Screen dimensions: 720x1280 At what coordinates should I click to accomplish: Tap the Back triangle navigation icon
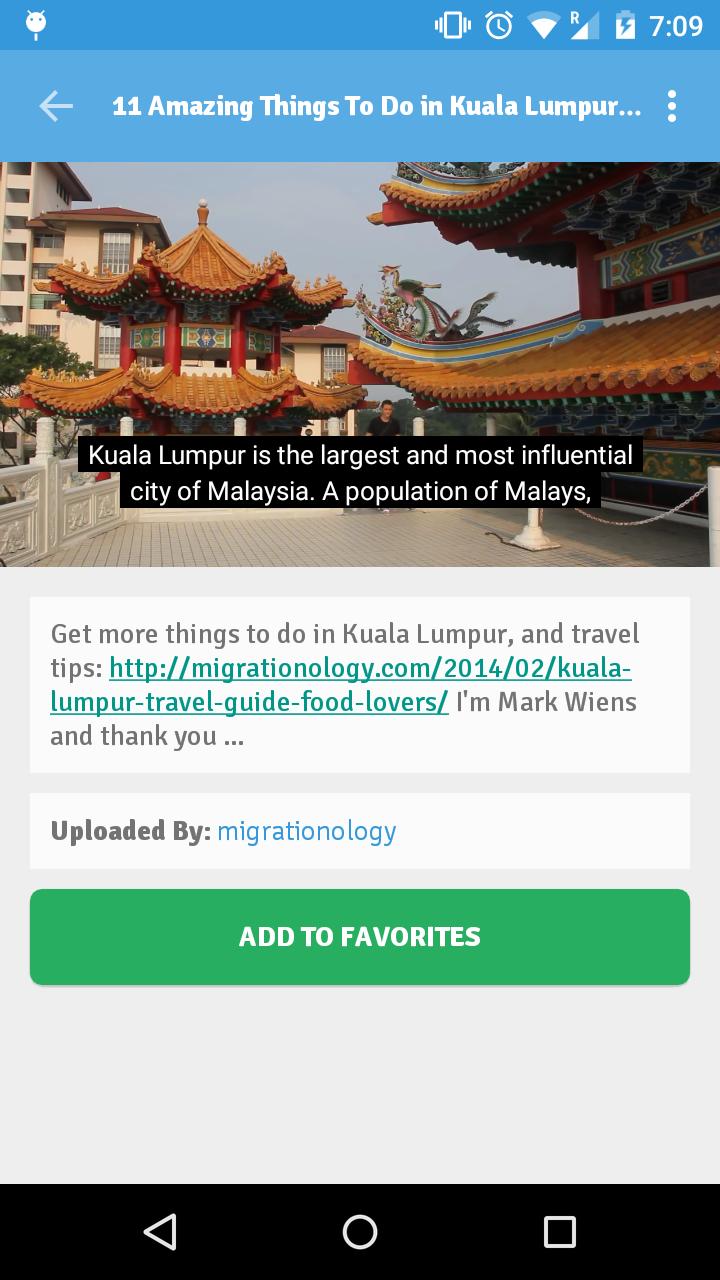[x=160, y=1232]
